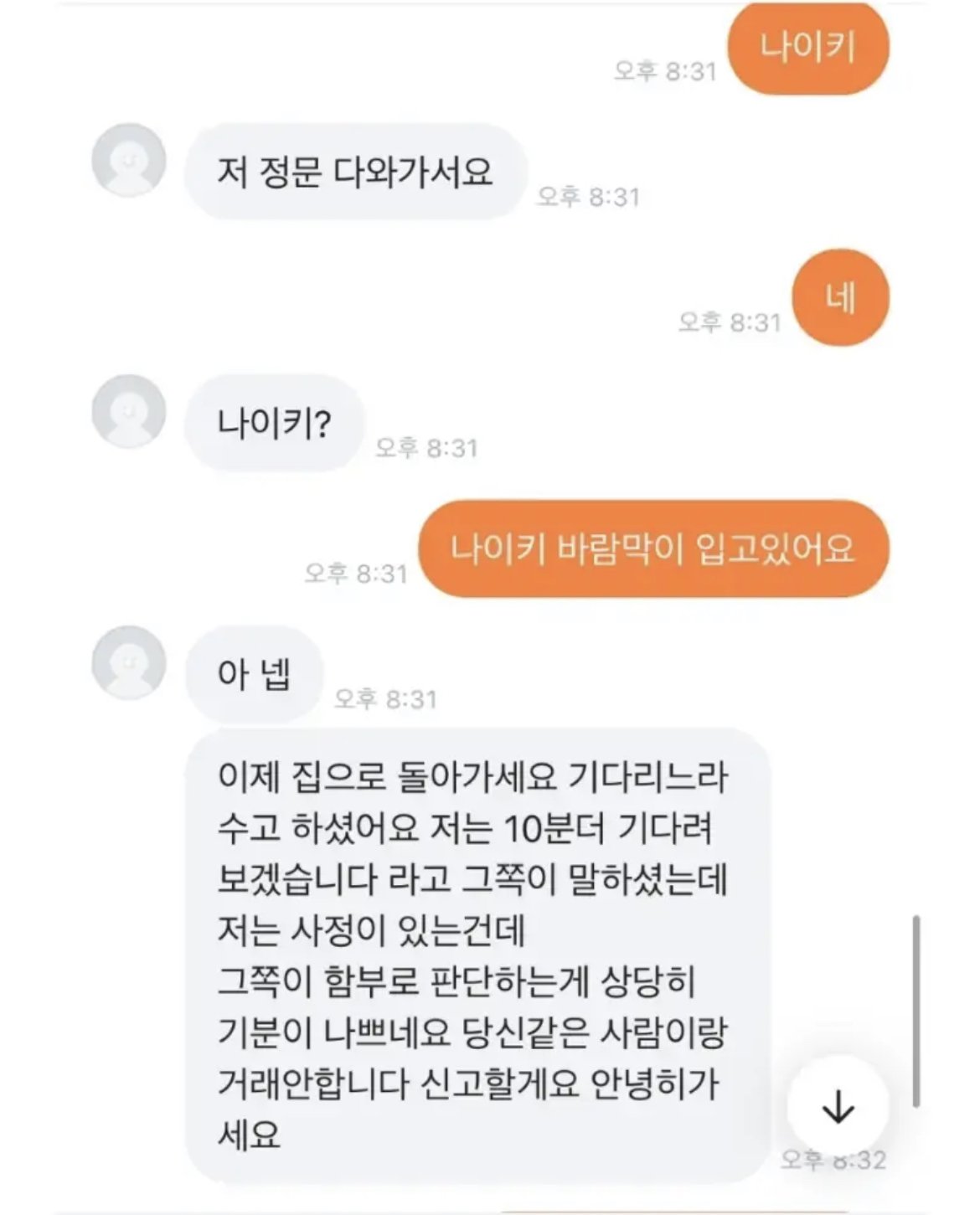Open profile avatar beside '나이키?' message
The width and height of the screenshot is (980, 1215).
click(128, 412)
